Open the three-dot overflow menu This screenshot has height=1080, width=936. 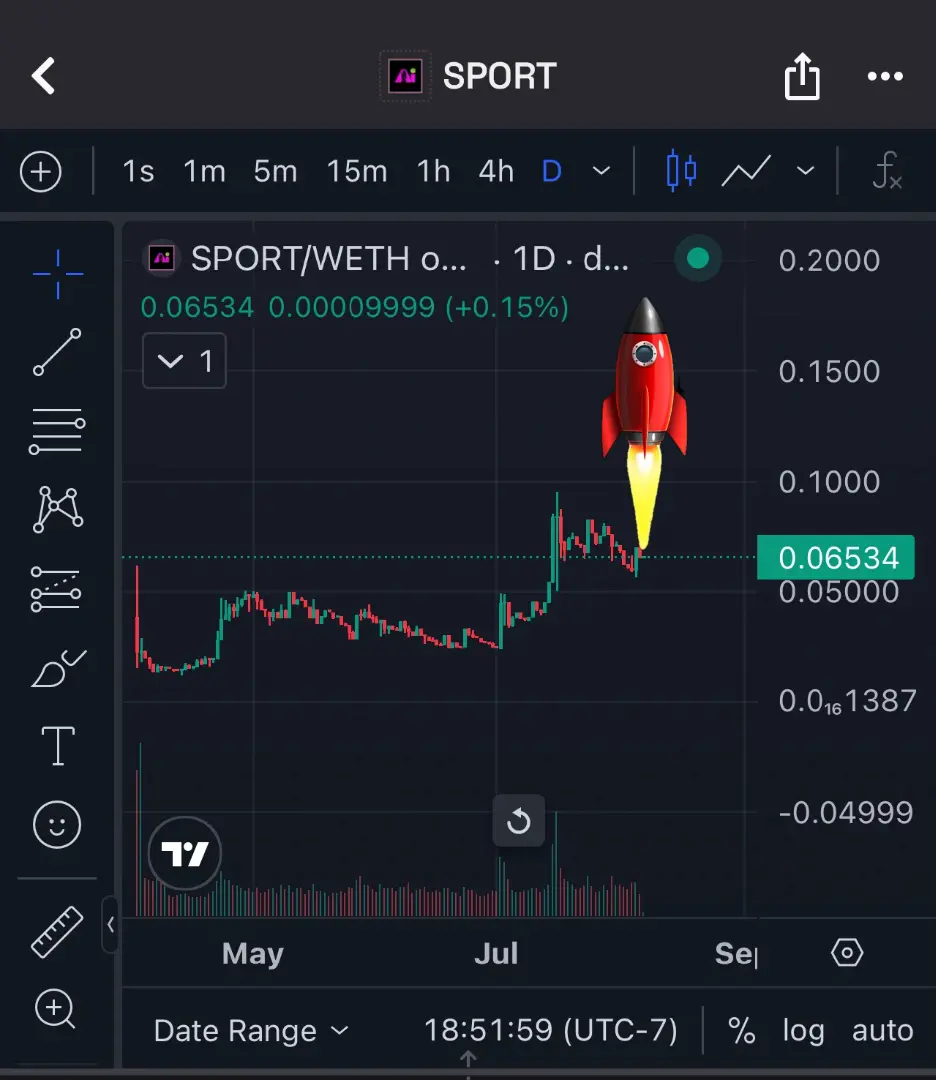885,77
